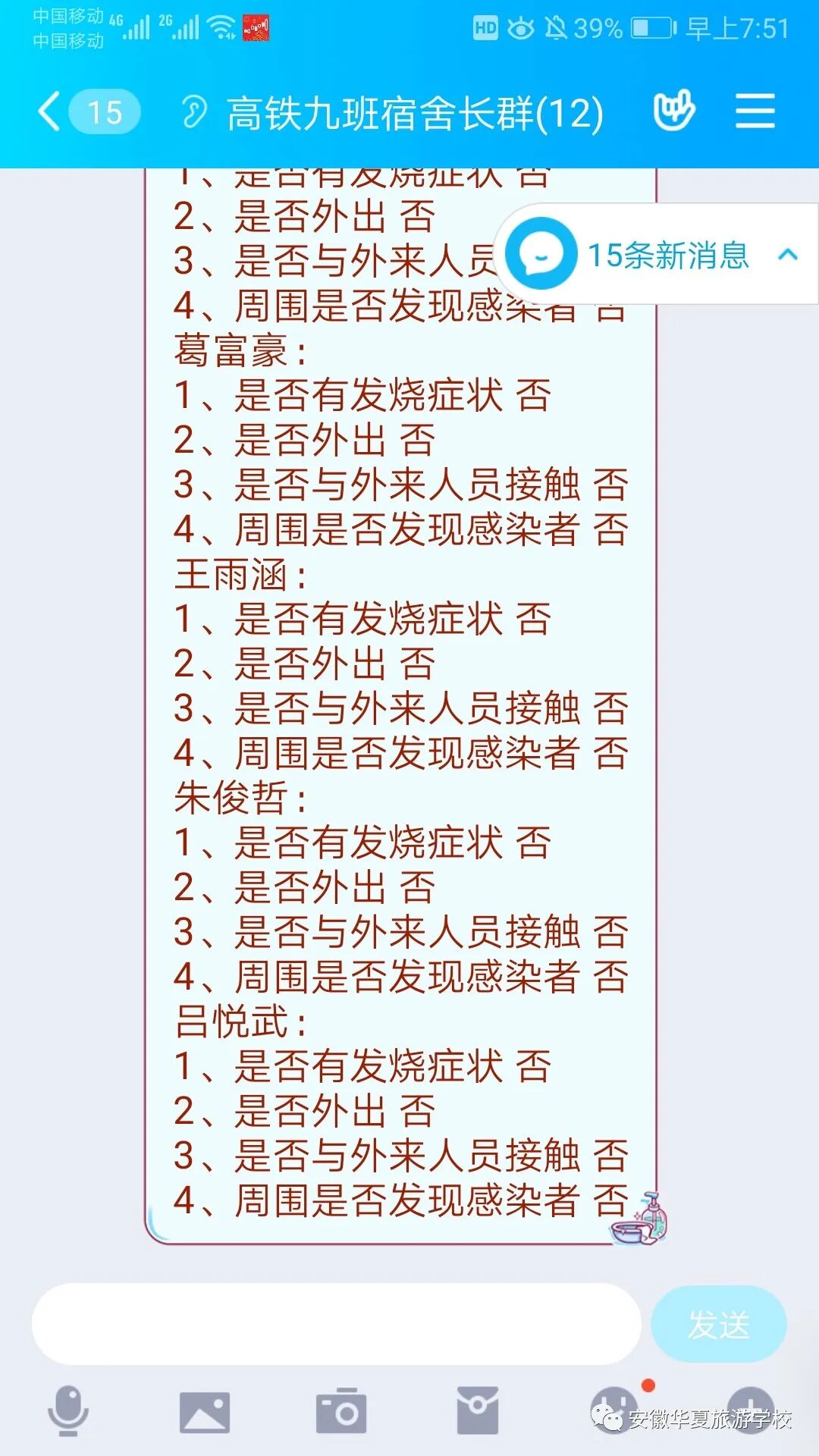This screenshot has height=1456, width=819.
Task: Open the camera to take a photo
Action: [341, 1412]
